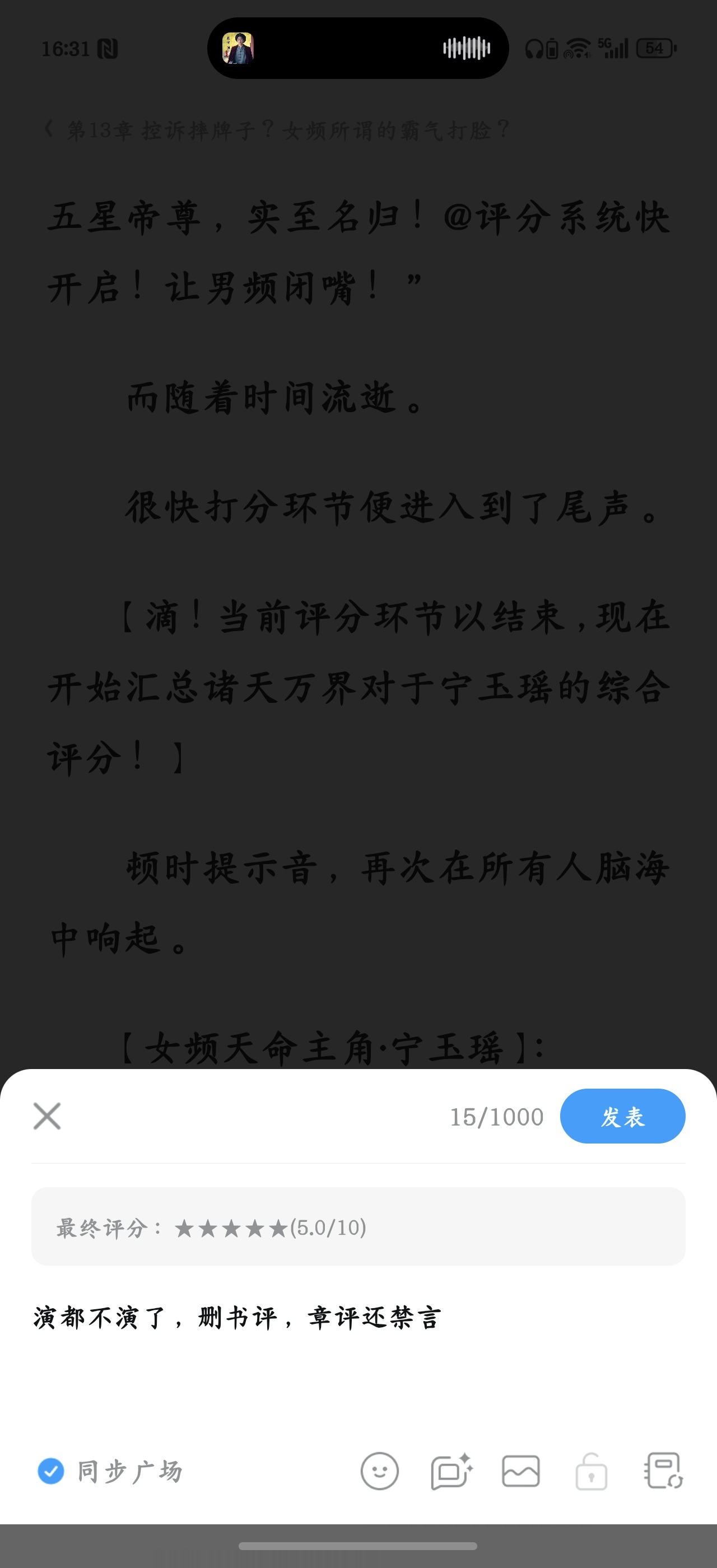Viewport: 717px width, 1568px height.
Task: Publish the comment with 发表 button
Action: pos(622,1116)
